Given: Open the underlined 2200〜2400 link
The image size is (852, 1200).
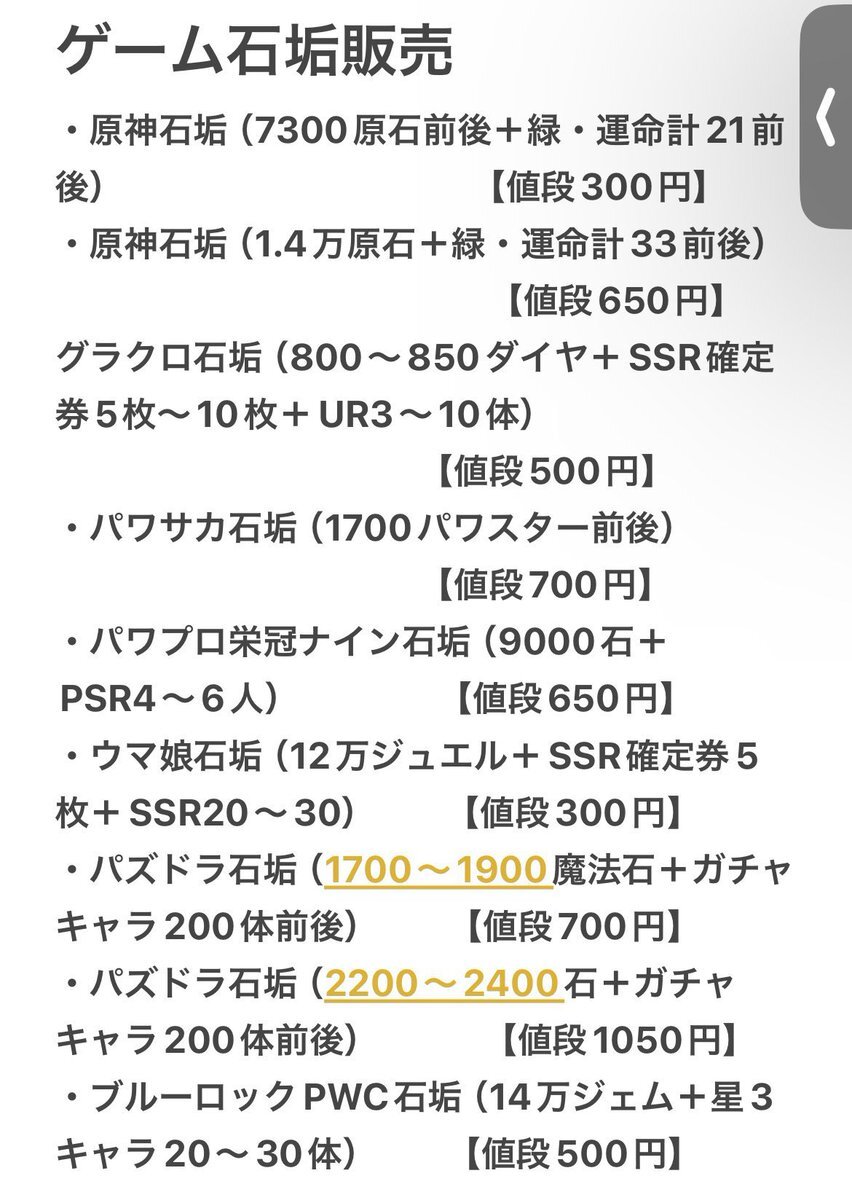Looking at the screenshot, I should (441, 985).
